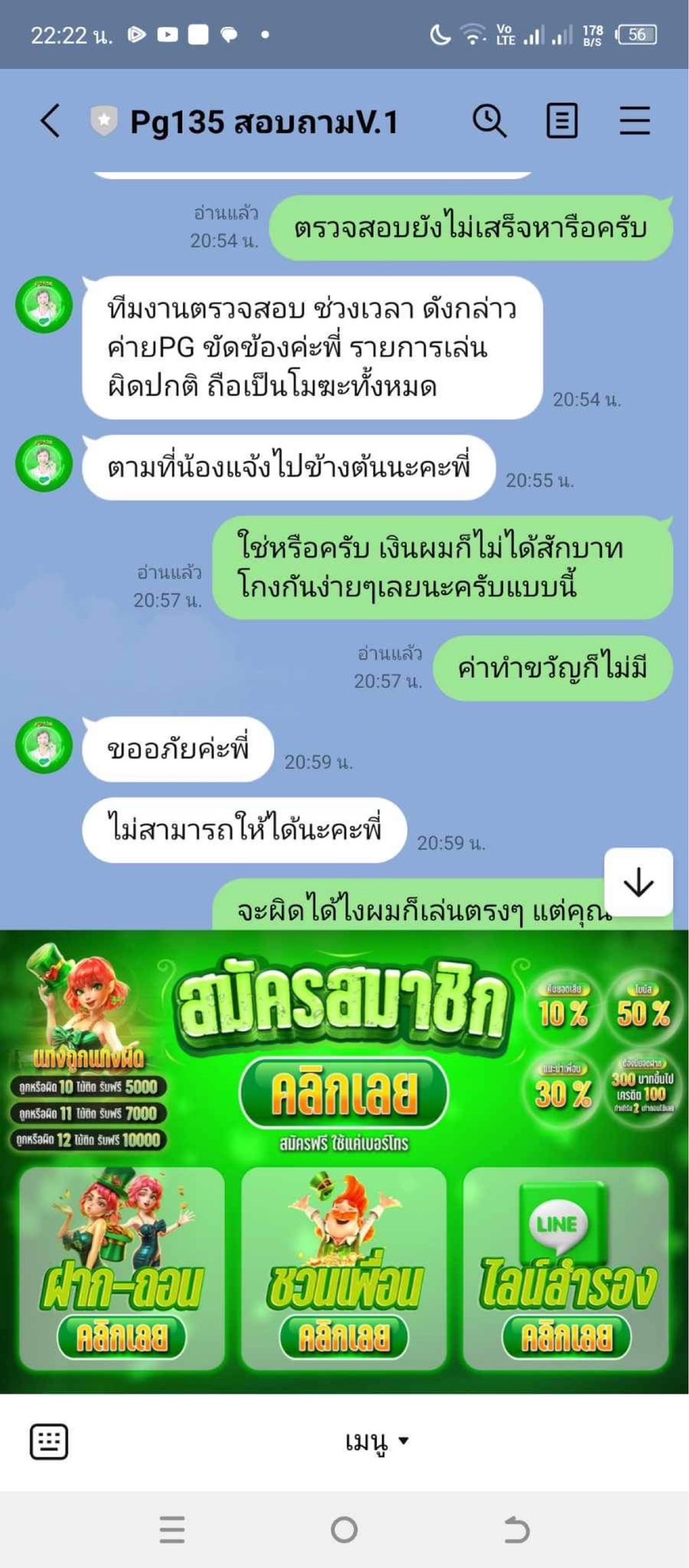This screenshot has height=1568, width=689.
Task: Switch to the keyboard input
Action: tap(49, 1441)
